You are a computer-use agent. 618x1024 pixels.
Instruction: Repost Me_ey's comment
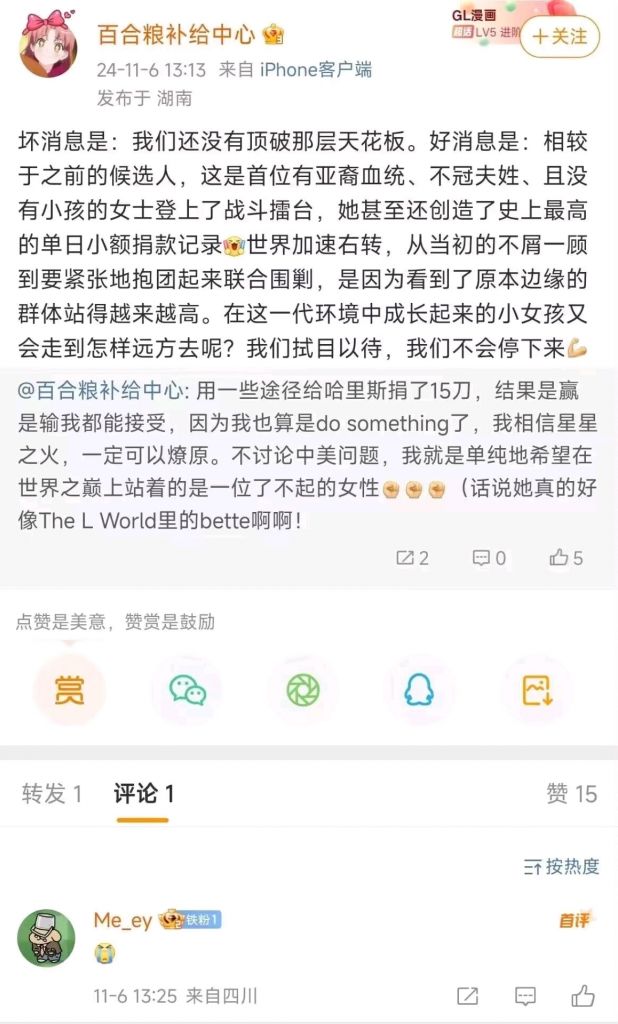click(x=467, y=996)
